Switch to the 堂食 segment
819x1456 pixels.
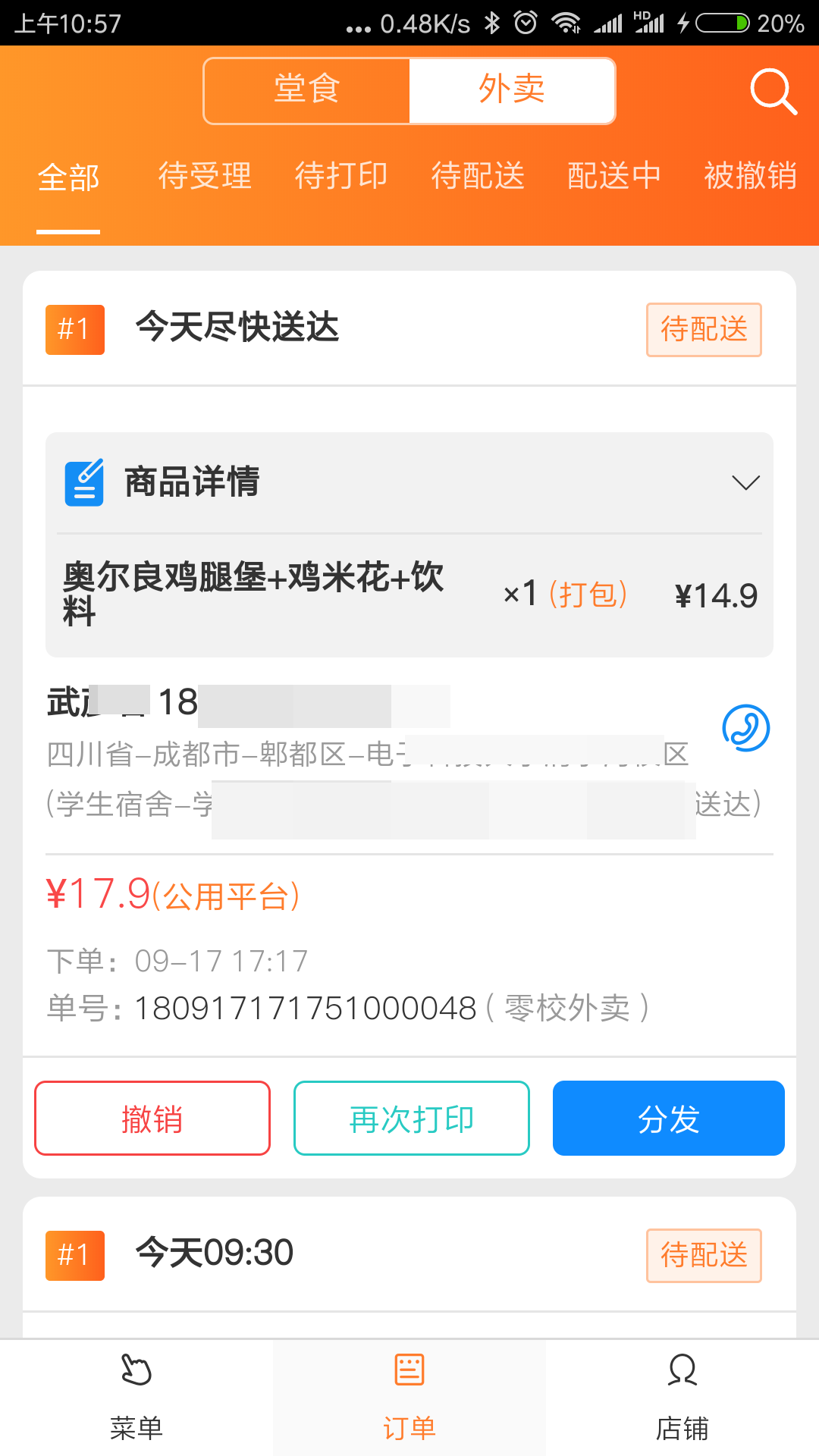coord(307,90)
